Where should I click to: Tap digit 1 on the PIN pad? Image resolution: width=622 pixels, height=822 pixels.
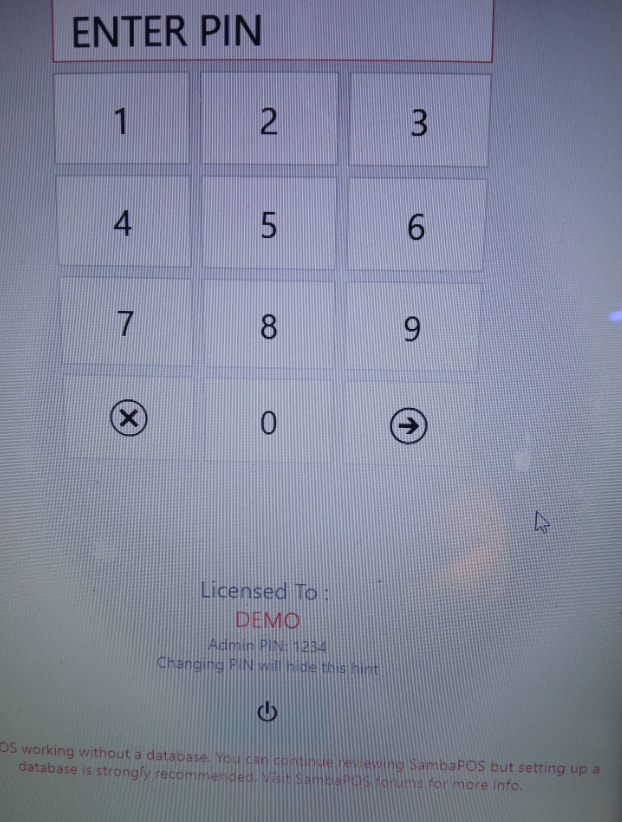tap(121, 122)
